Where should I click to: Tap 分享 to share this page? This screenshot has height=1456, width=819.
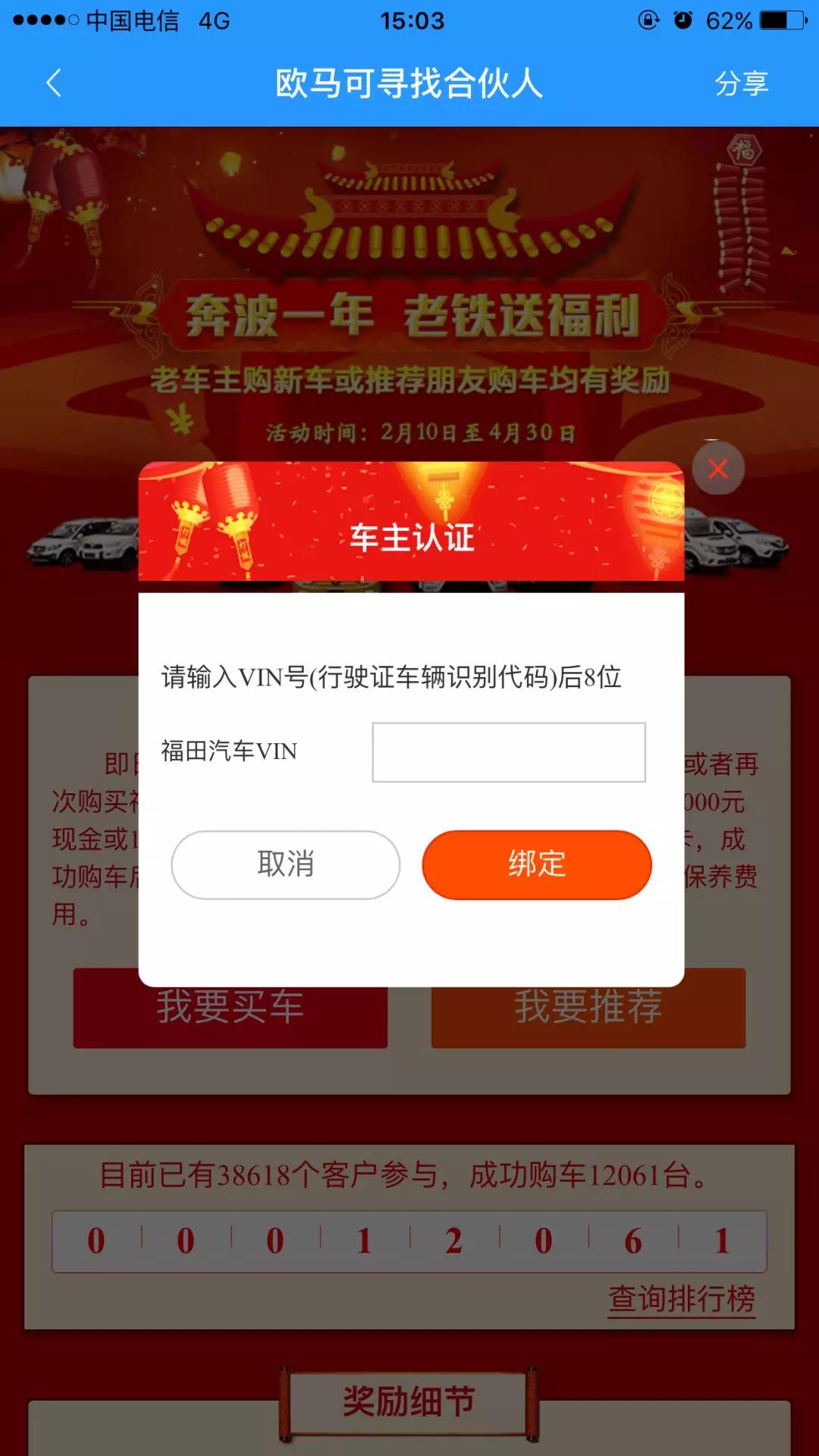[x=741, y=83]
